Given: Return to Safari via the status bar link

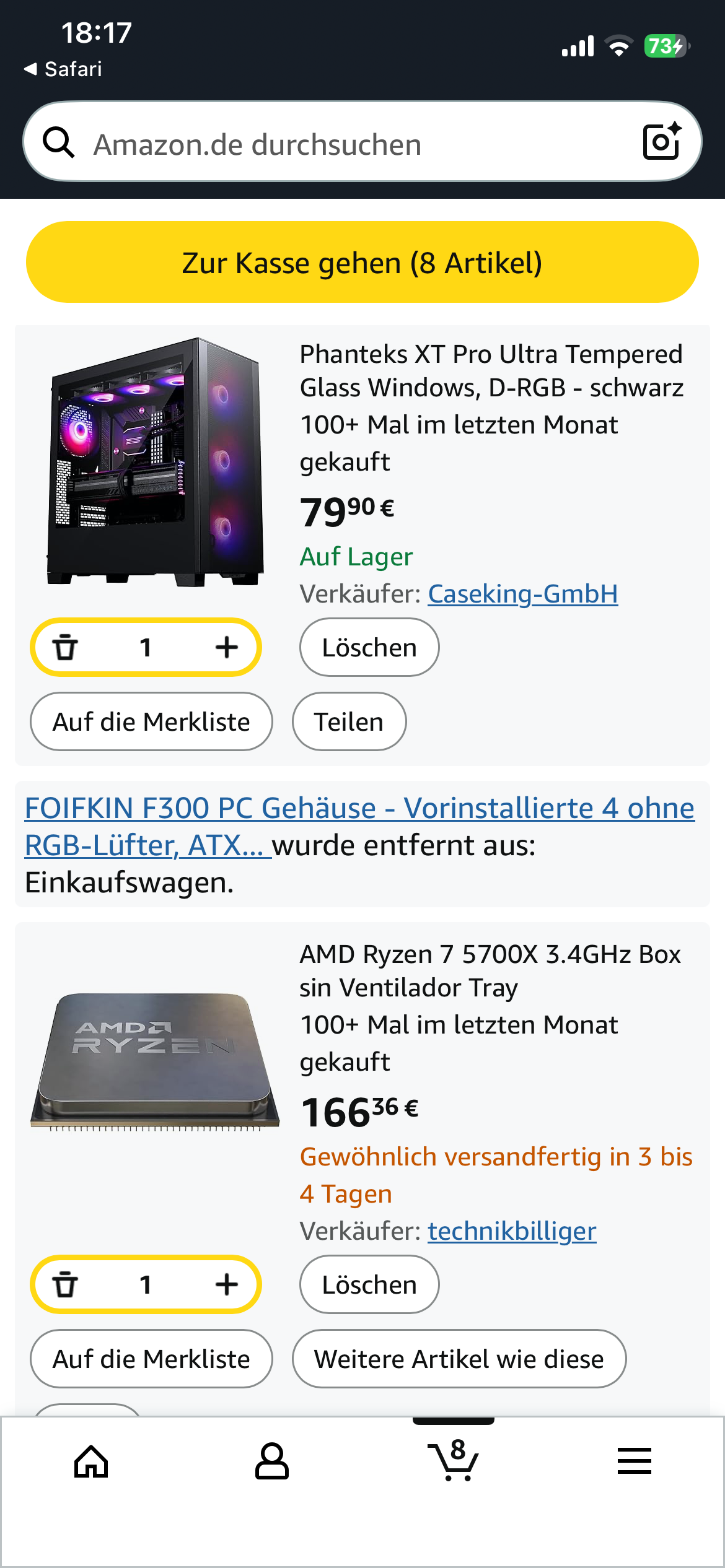Looking at the screenshot, I should tap(62, 69).
